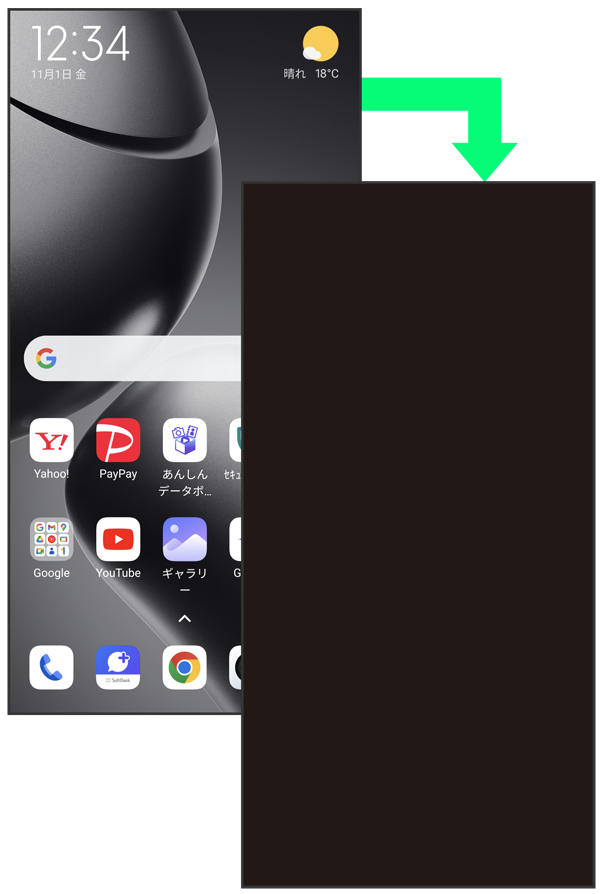Image resolution: width=600 pixels, height=894 pixels.
Task: Open the SoftBank messaging app
Action: pos(118,667)
